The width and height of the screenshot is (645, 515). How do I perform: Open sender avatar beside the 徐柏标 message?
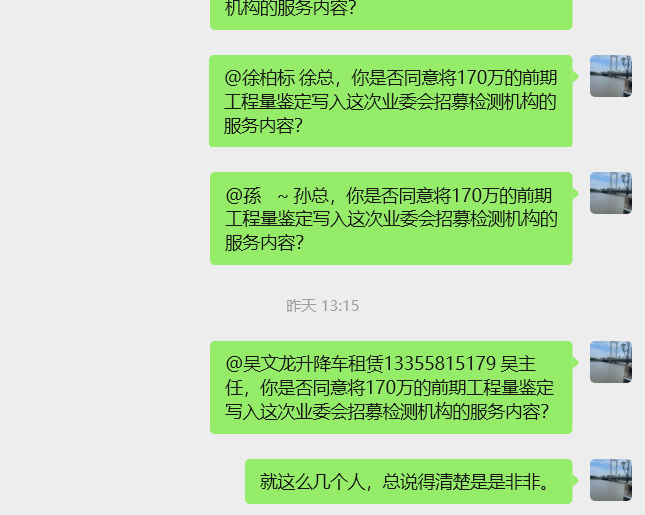[610, 76]
